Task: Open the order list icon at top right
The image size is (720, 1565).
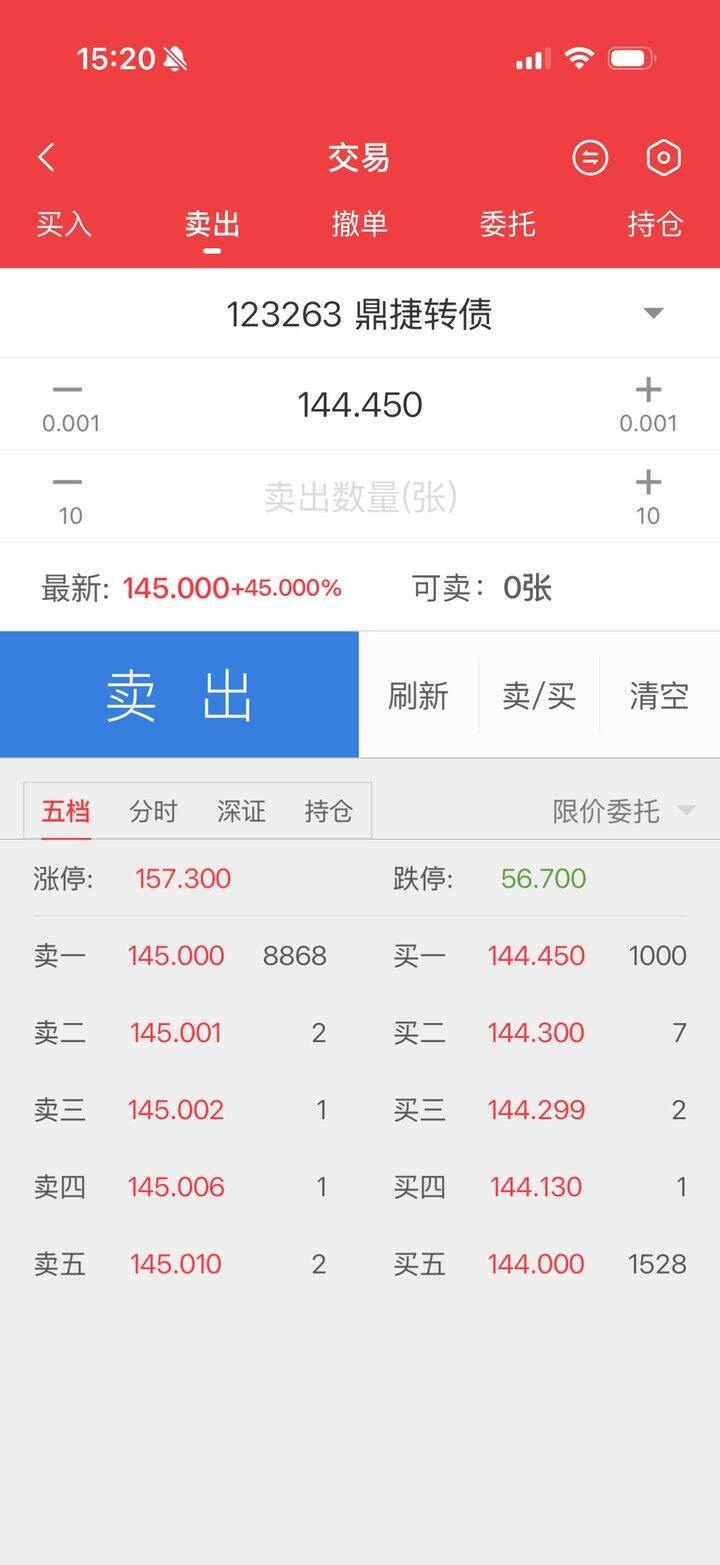Action: coord(590,157)
